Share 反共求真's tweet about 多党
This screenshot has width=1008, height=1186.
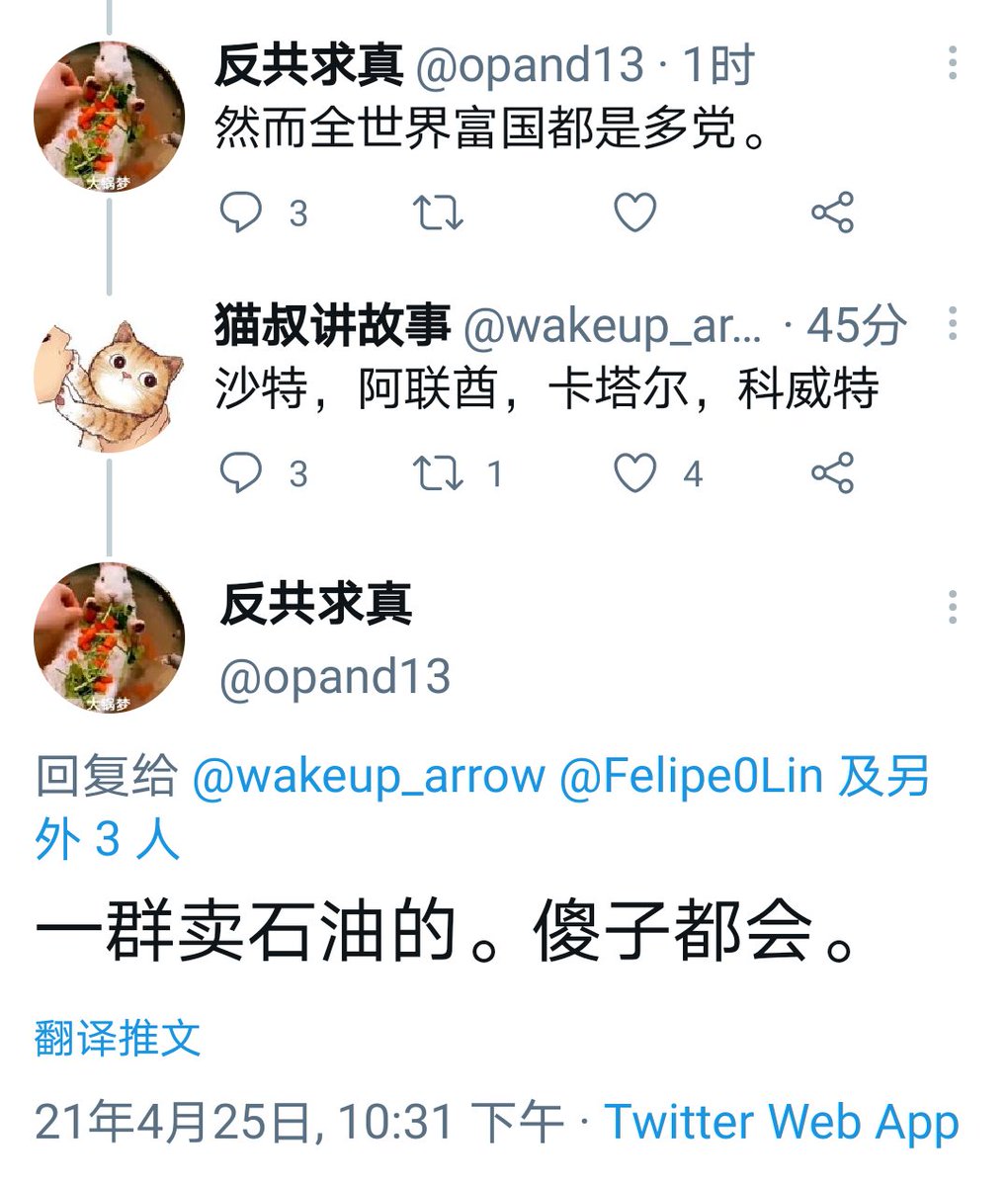(x=832, y=212)
